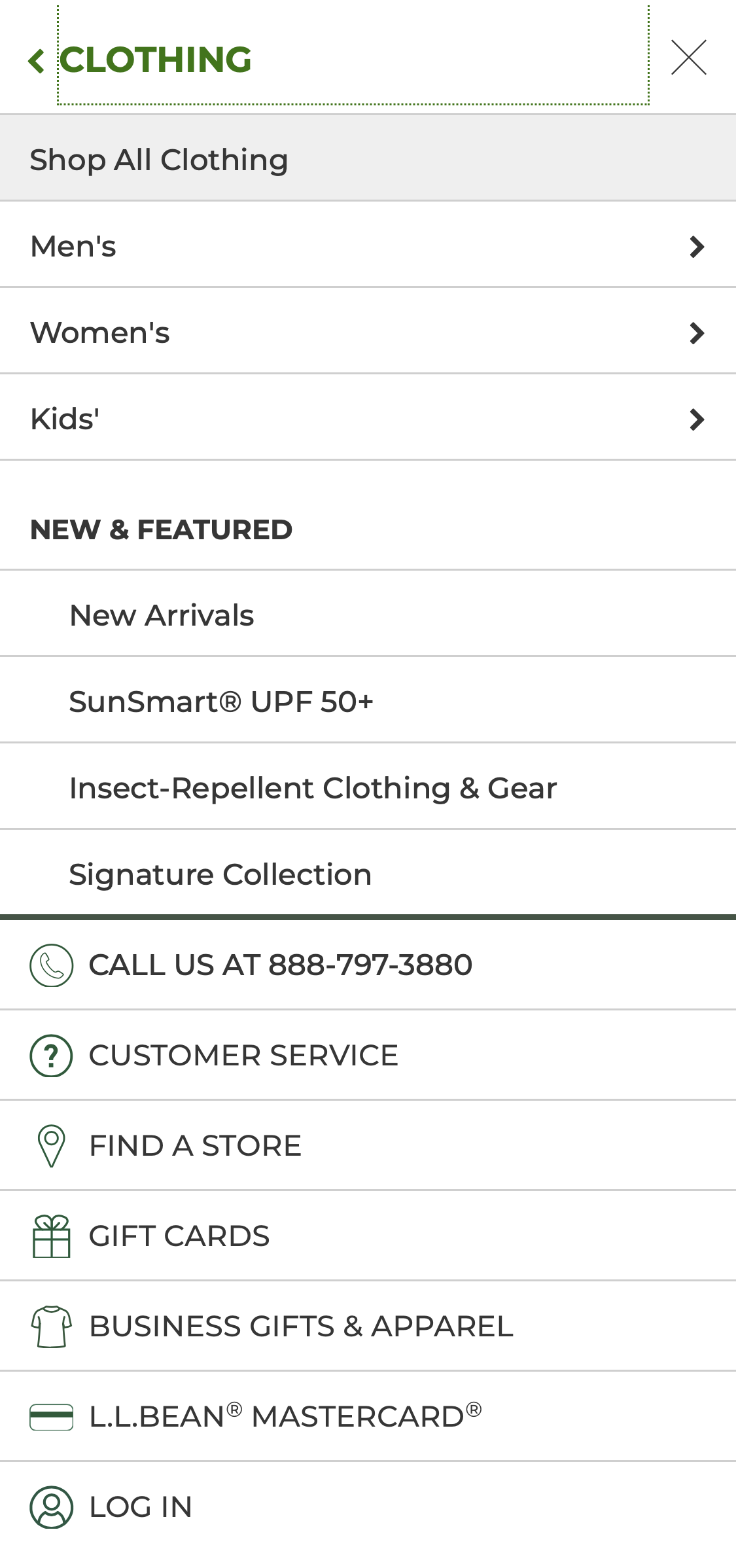Image resolution: width=736 pixels, height=1568 pixels.
Task: Close the navigation menu
Action: 688,58
